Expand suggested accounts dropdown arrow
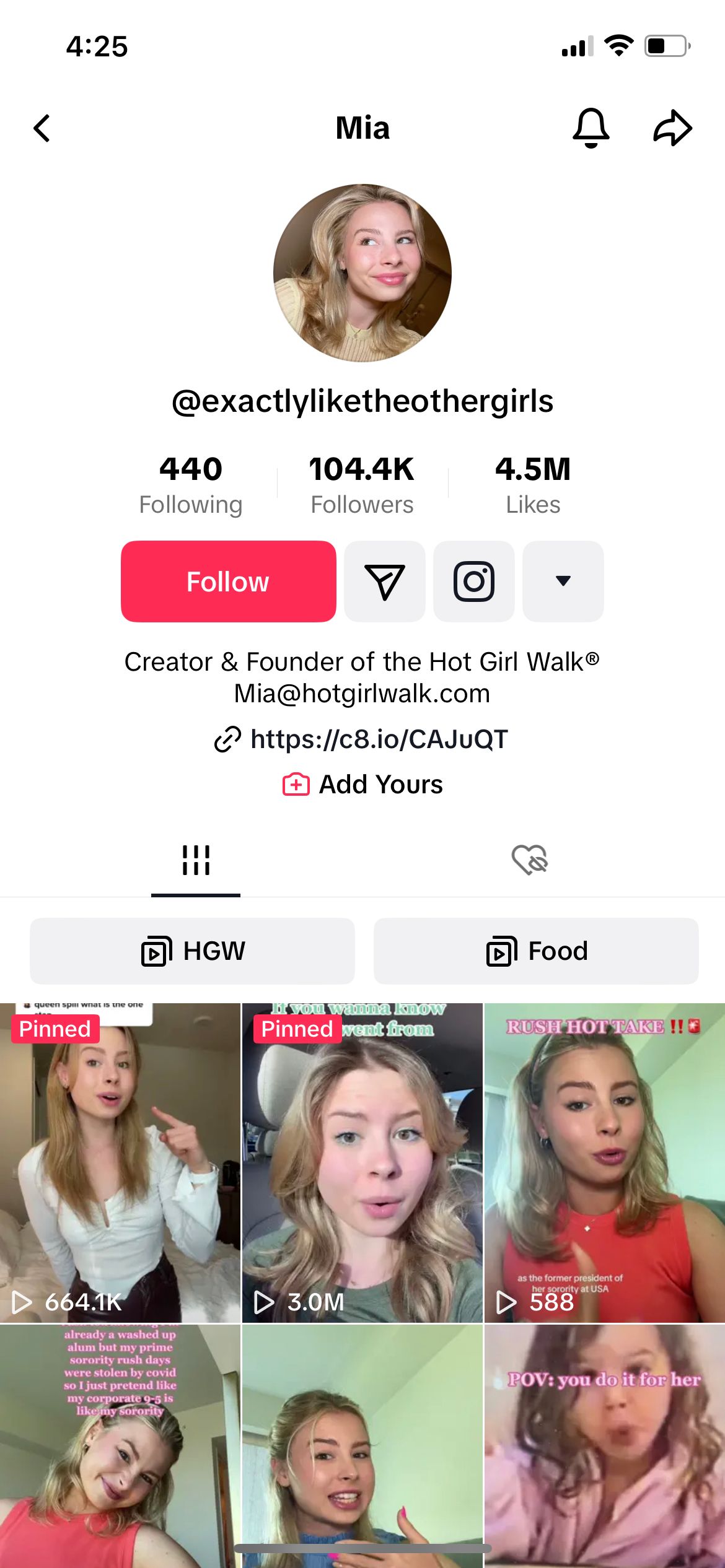This screenshot has height=1568, width=725. point(563,581)
